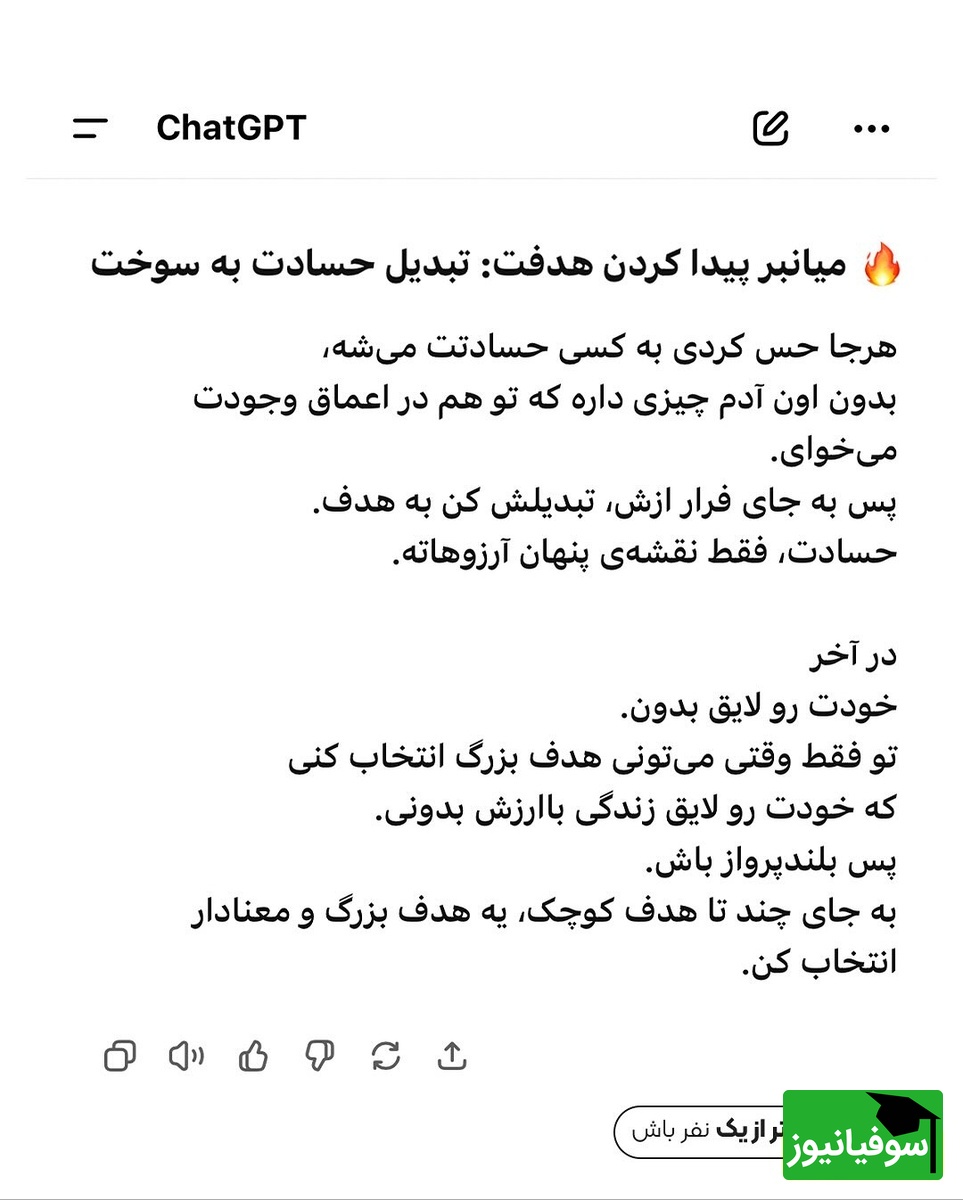Share the response via the upload icon

[454, 1056]
